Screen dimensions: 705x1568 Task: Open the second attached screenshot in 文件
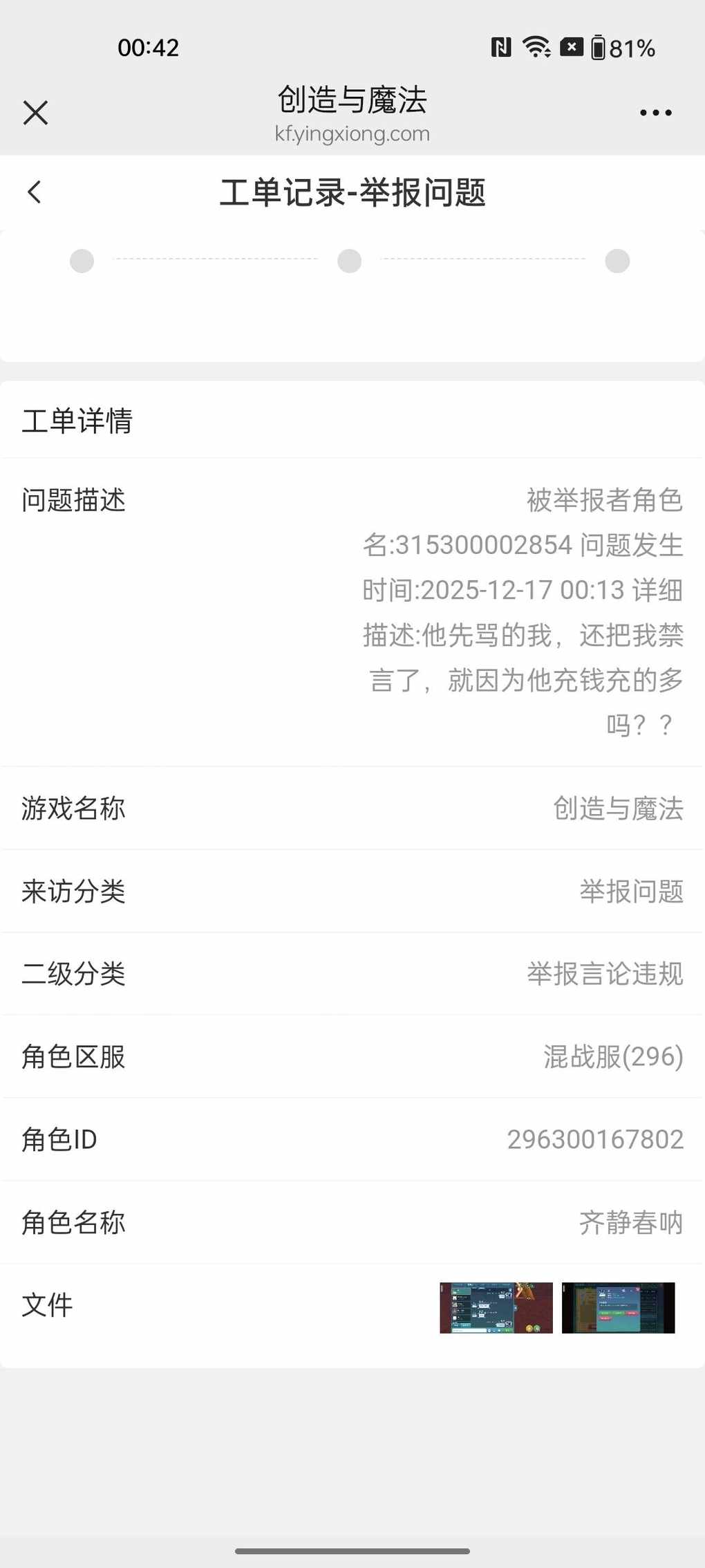coord(617,1307)
